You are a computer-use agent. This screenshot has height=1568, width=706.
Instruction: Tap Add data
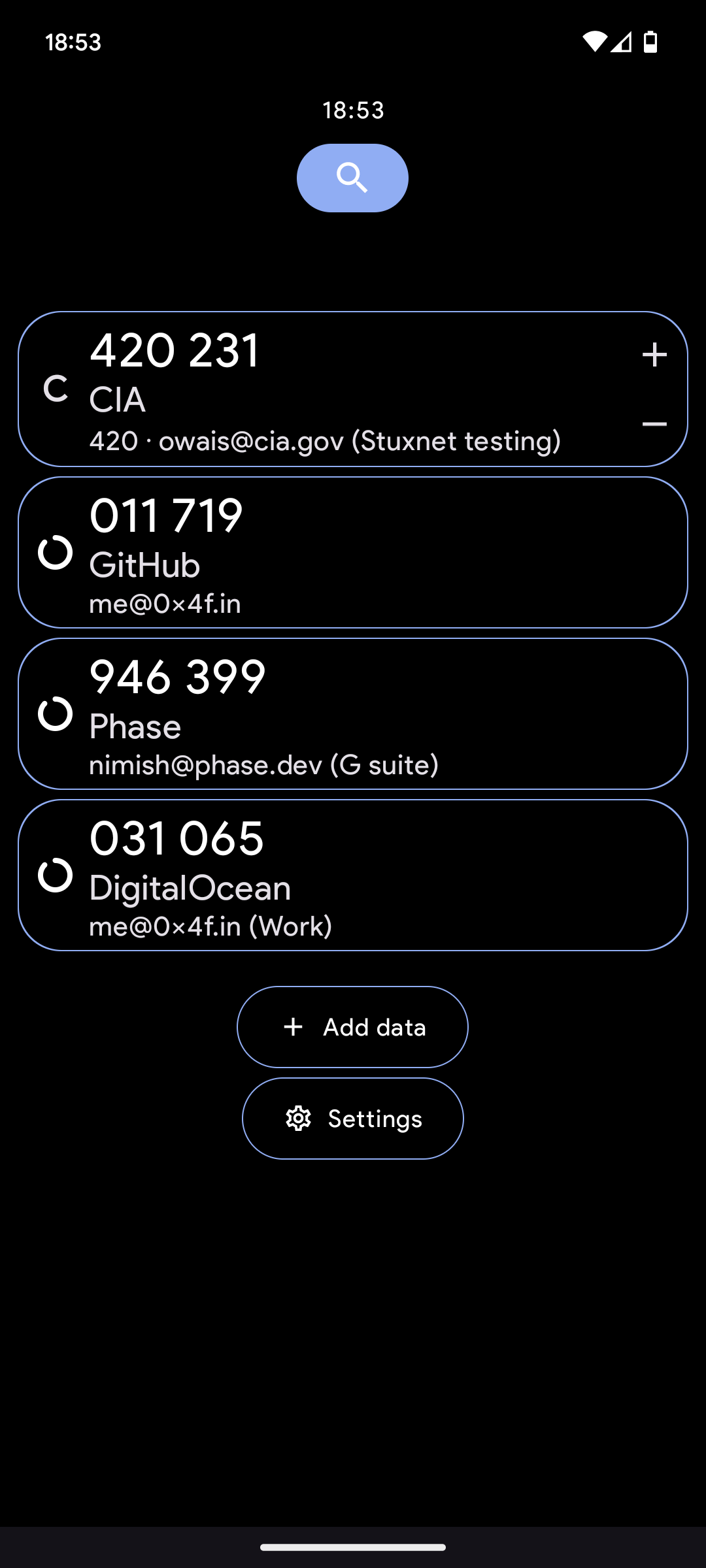pos(352,1027)
